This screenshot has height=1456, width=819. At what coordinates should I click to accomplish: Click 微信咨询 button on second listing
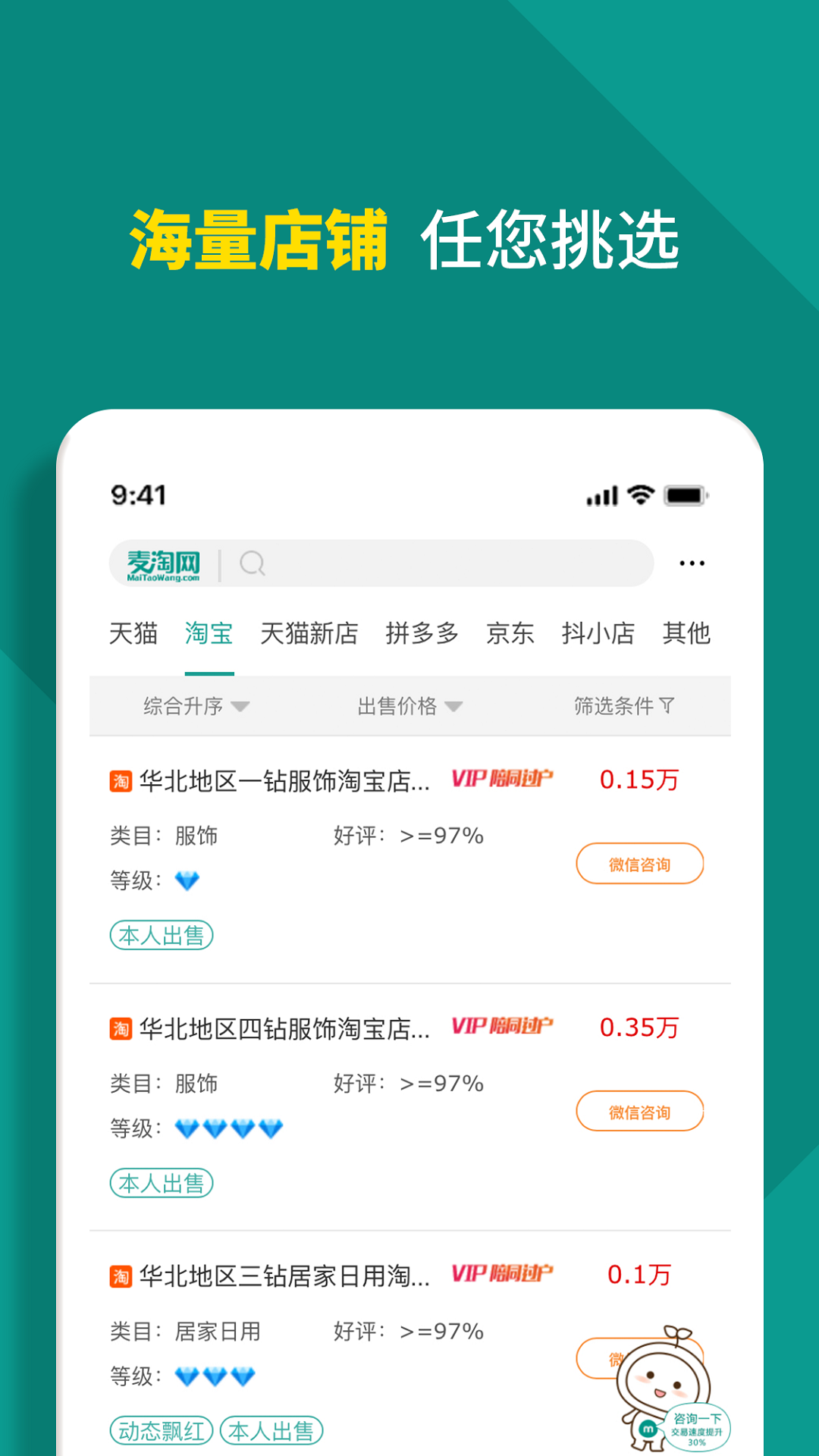click(639, 1110)
